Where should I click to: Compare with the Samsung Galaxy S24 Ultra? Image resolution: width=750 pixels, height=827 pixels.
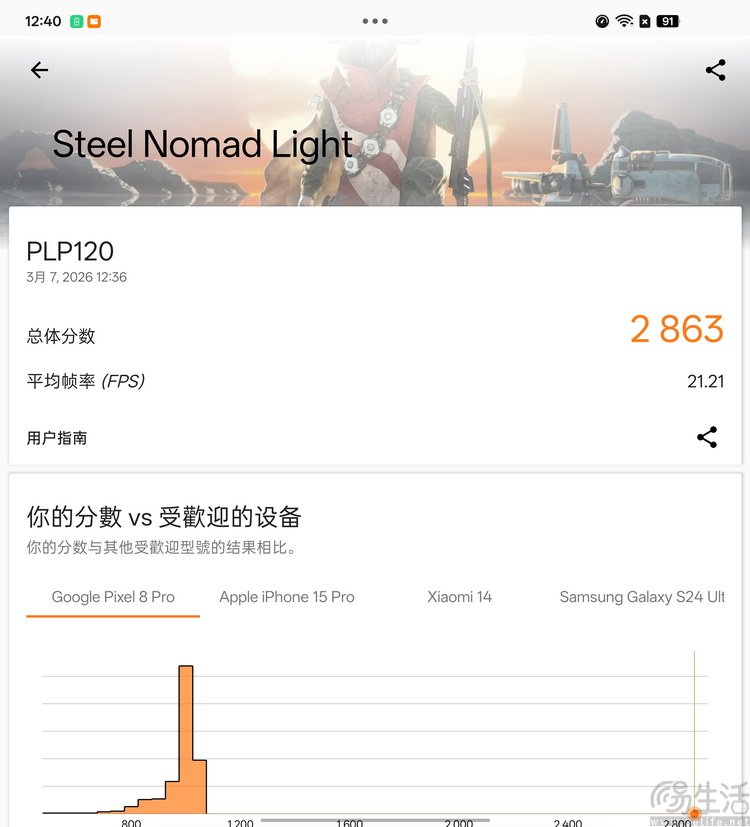coord(642,597)
